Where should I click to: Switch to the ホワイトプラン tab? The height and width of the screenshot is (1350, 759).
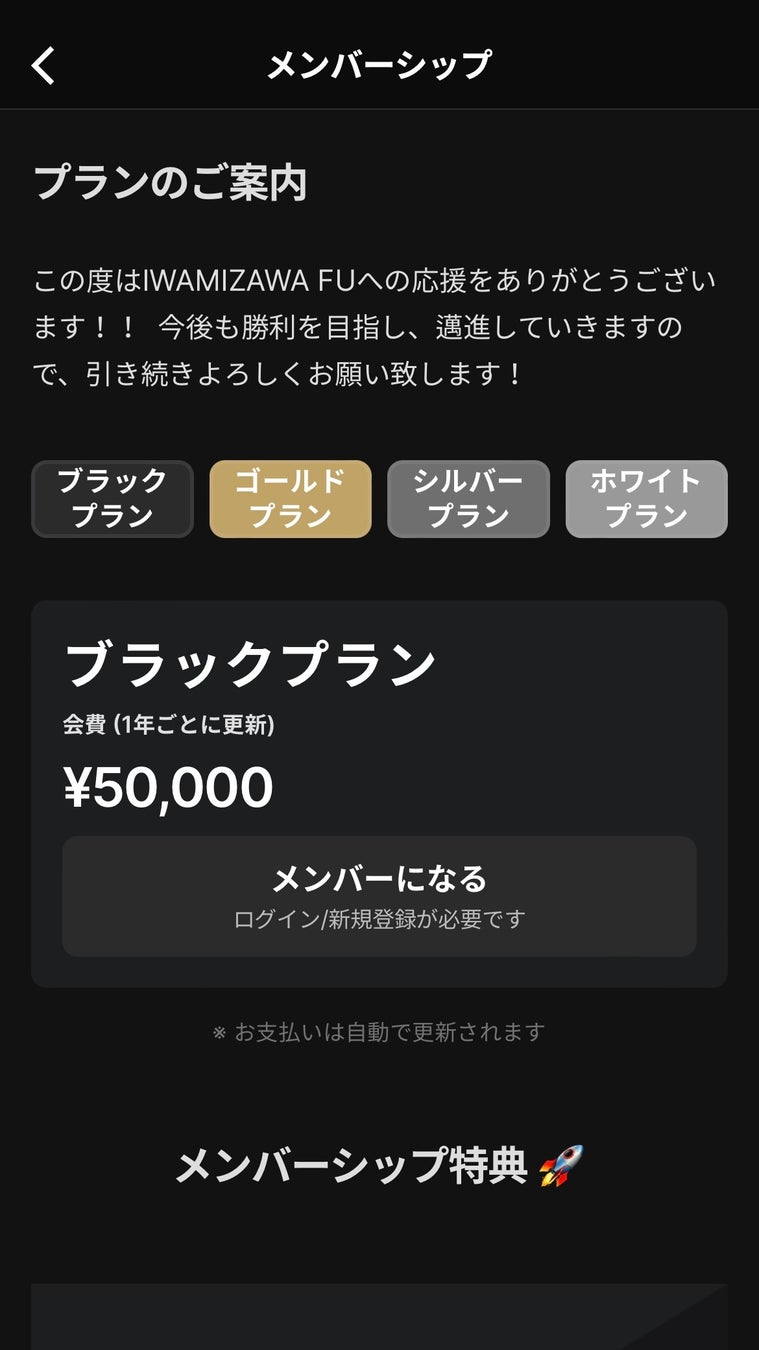pos(646,499)
